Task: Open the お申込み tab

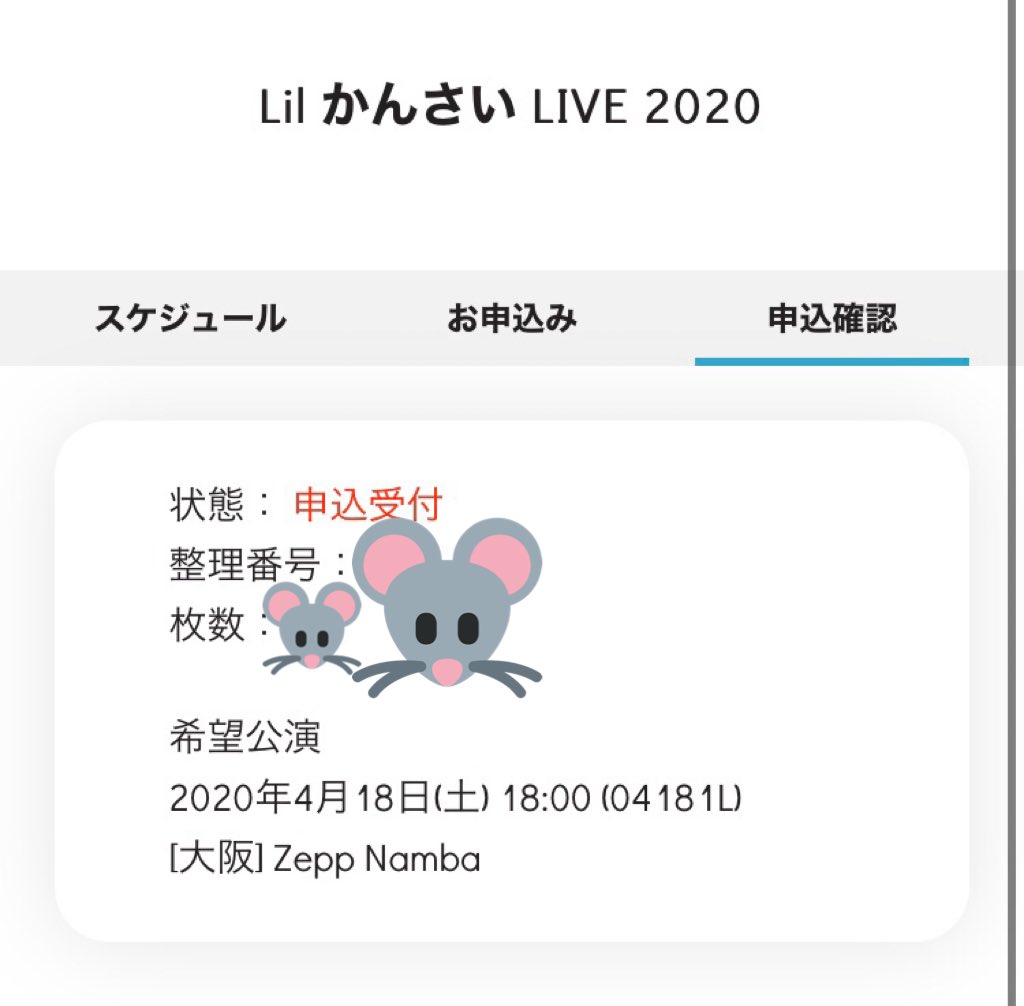Action: pos(511,319)
